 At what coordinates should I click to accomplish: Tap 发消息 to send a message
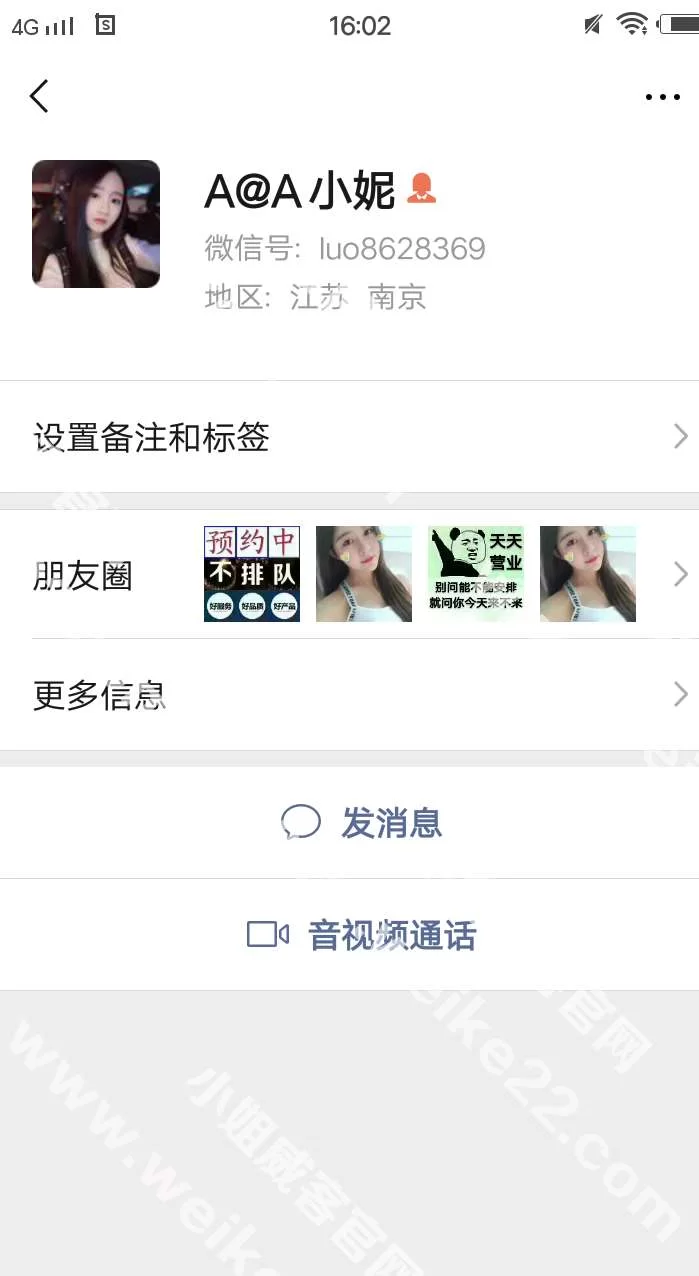360,823
